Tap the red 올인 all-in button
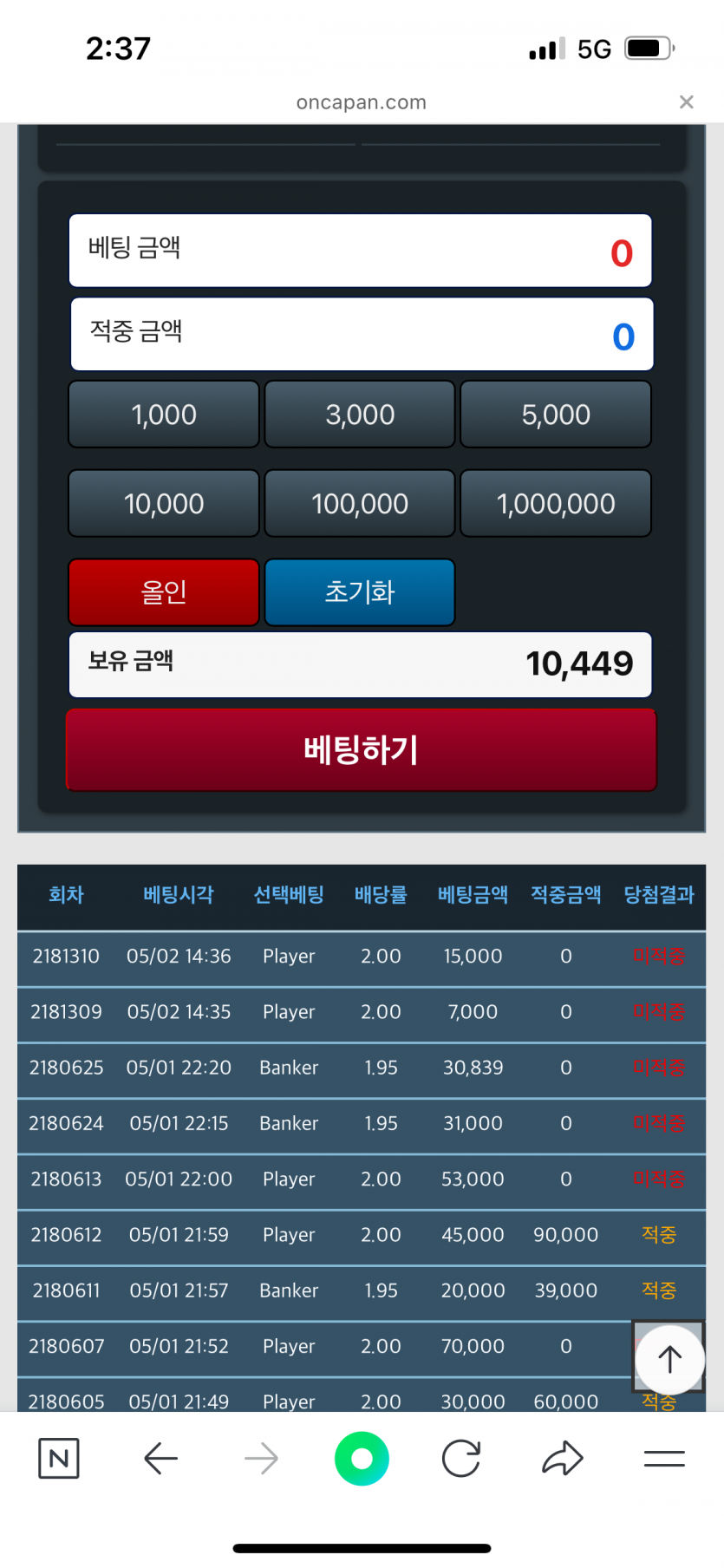The width and height of the screenshot is (724, 1568). 164,592
